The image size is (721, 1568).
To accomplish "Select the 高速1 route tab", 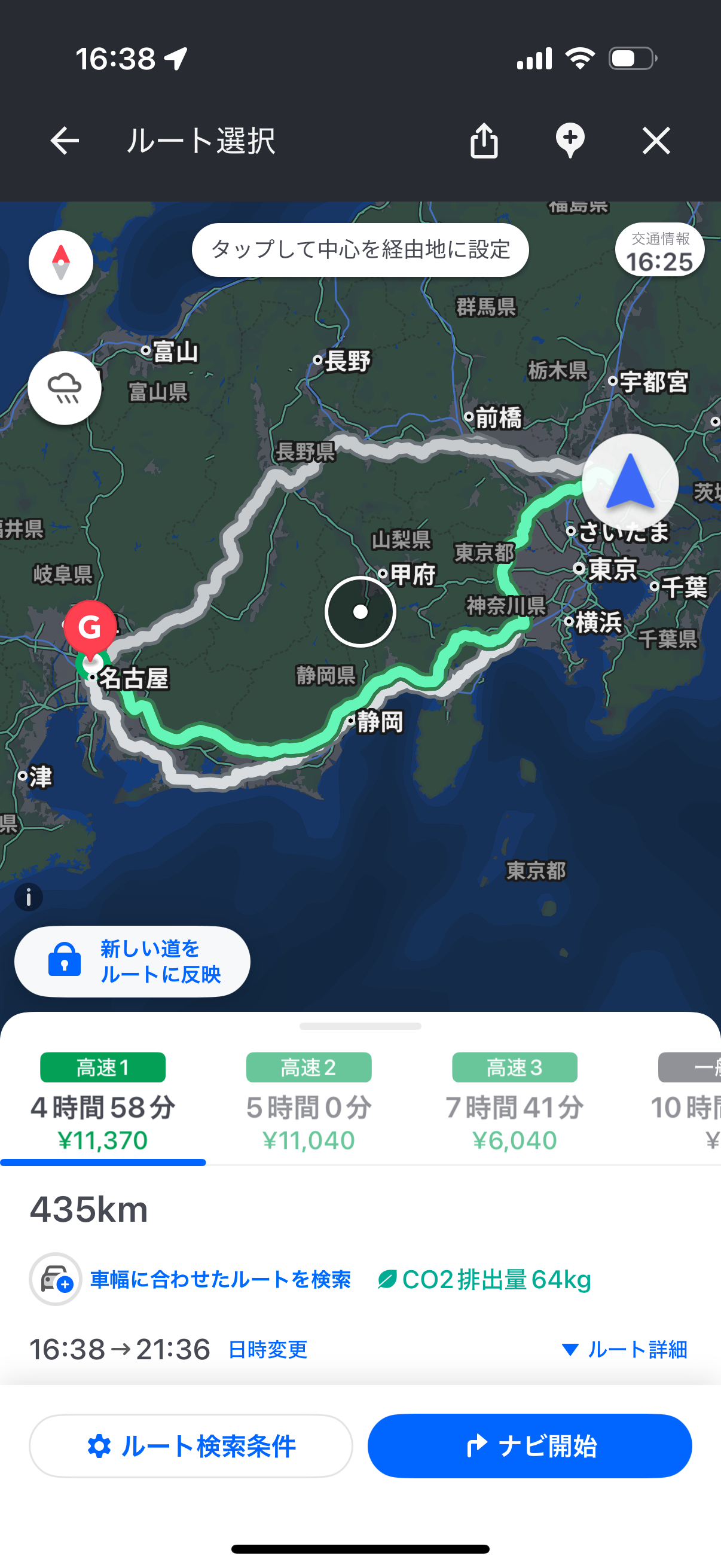I will tap(103, 1105).
